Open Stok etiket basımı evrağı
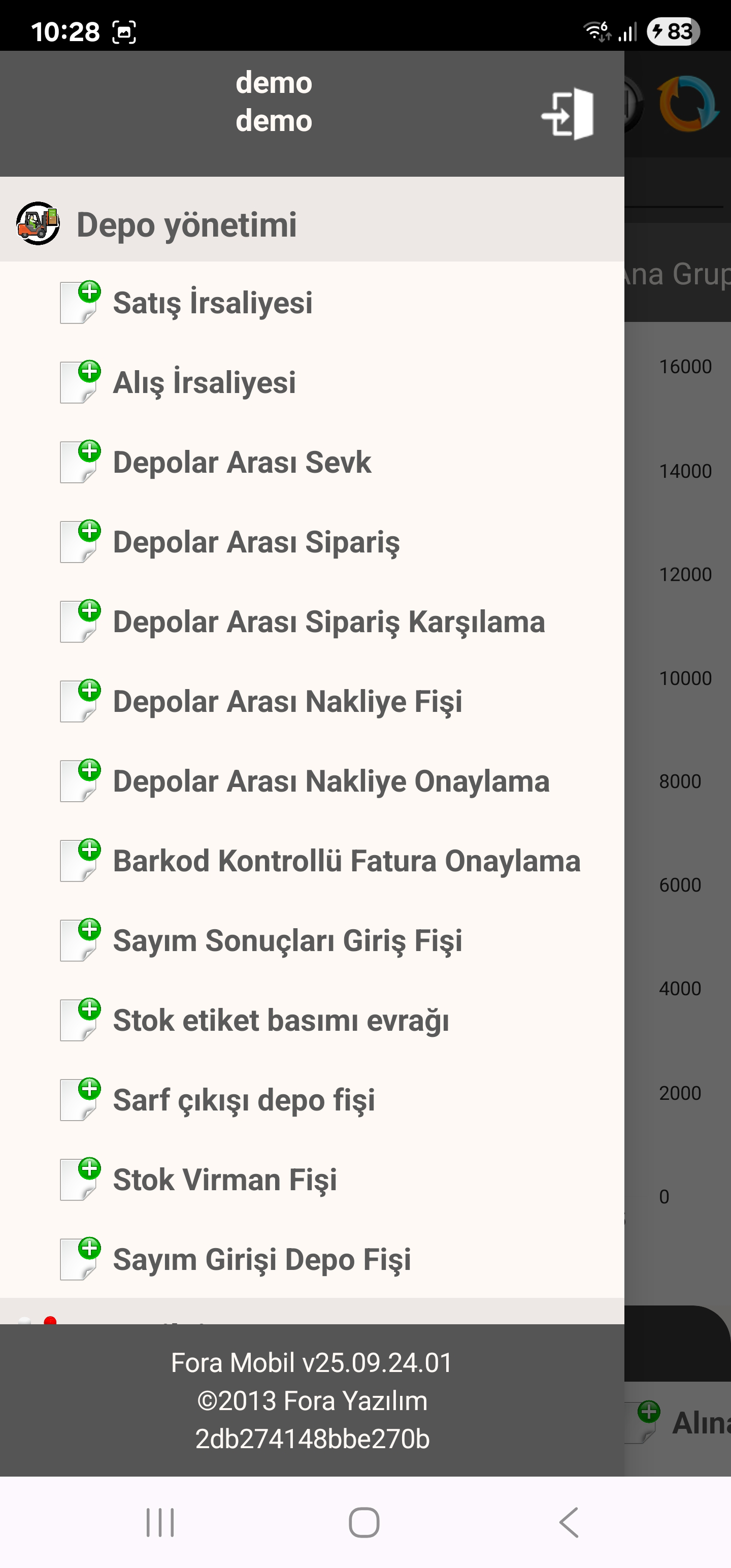Viewport: 731px width, 1568px height. (281, 1020)
